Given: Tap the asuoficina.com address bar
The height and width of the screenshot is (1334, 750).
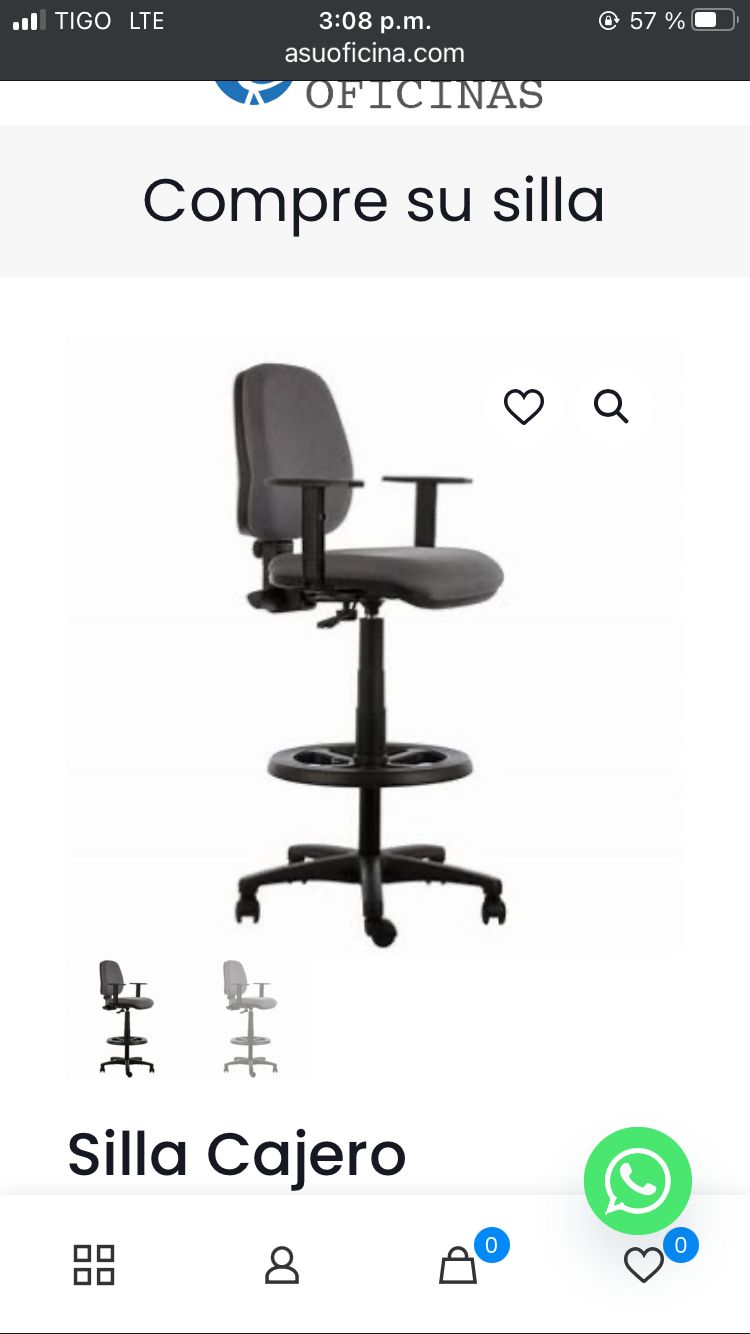Looking at the screenshot, I should pyautogui.click(x=374, y=53).
